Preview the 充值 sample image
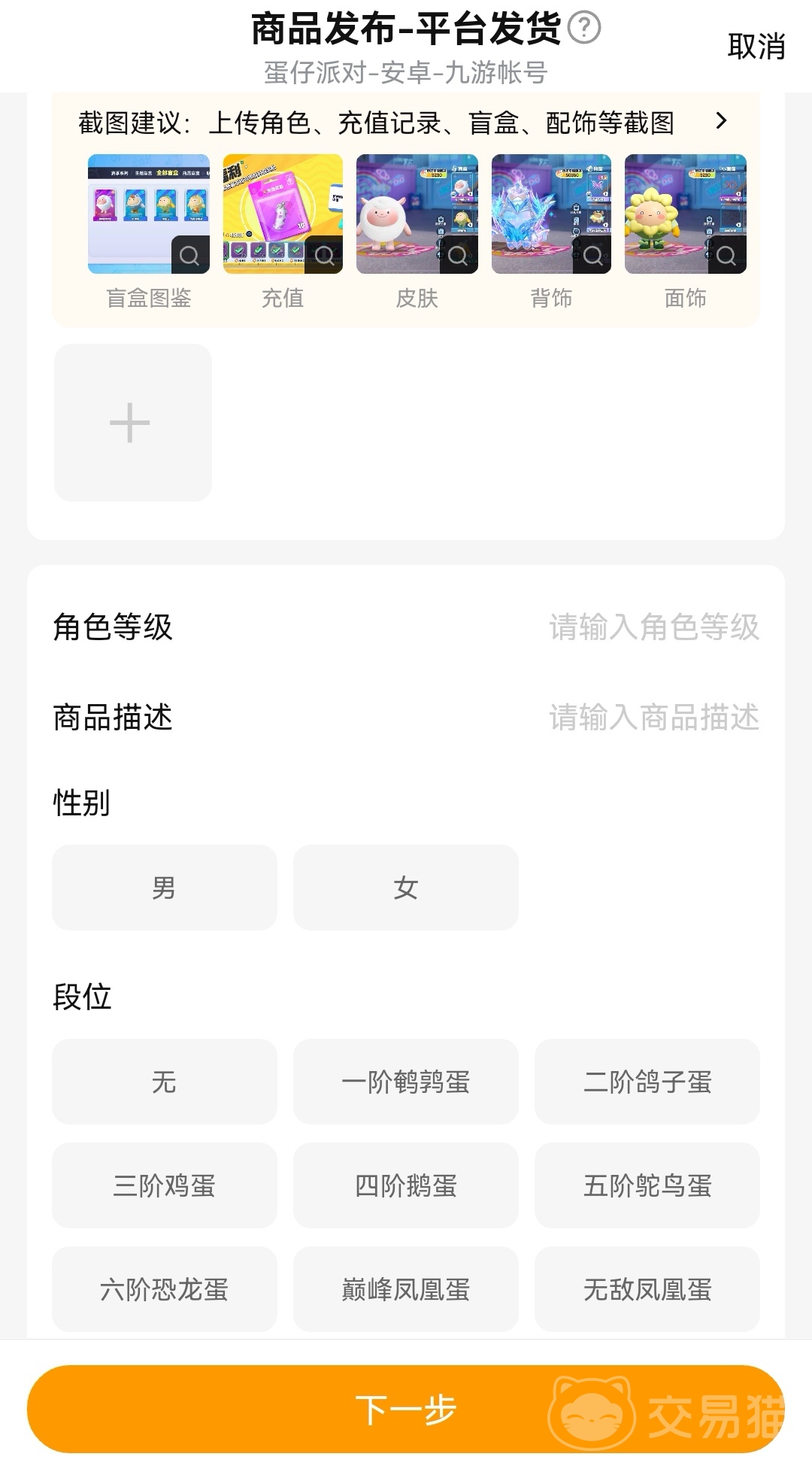This screenshot has height=1466, width=812. coord(283,214)
